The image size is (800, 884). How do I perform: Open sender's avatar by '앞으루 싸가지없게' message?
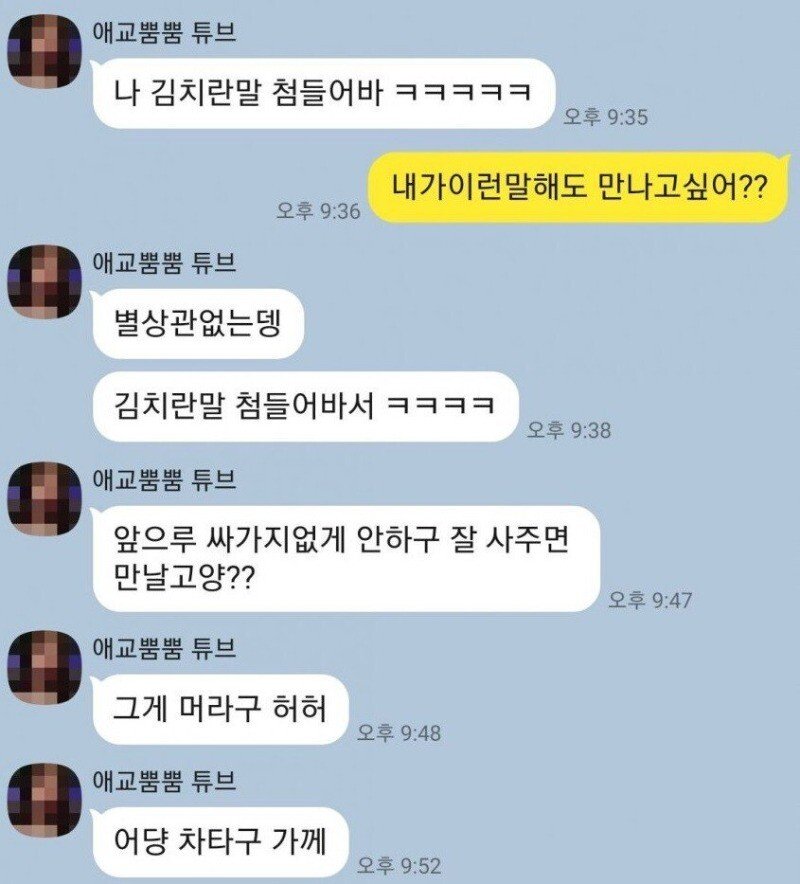click(44, 499)
